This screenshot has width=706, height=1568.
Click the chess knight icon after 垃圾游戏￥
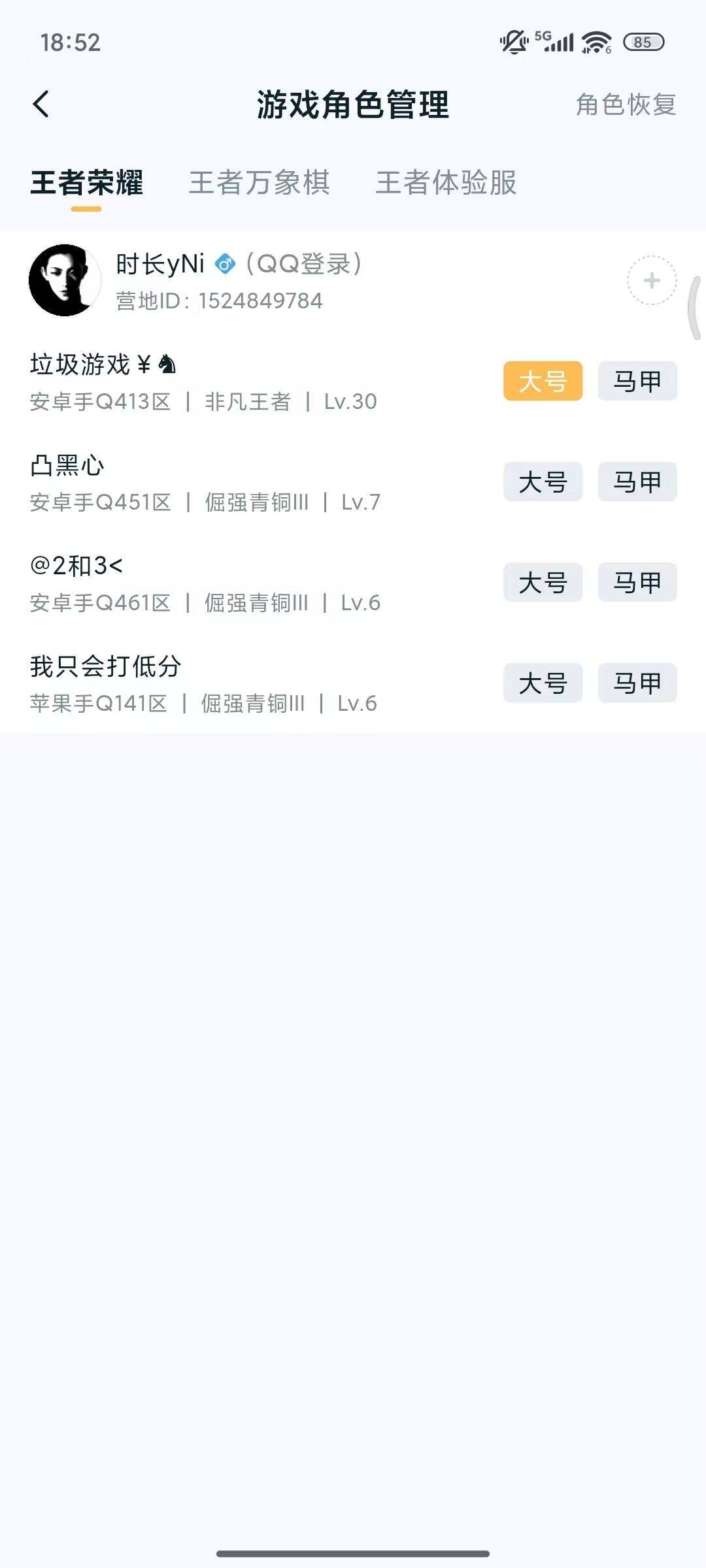(x=166, y=363)
